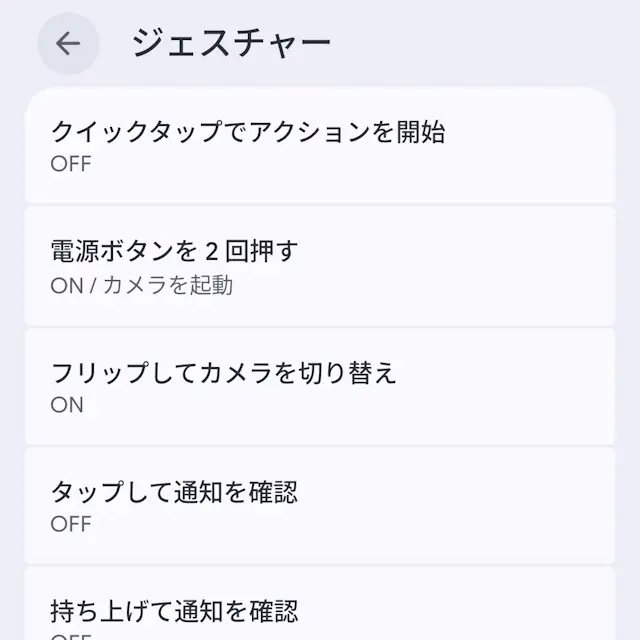
Task: Open クイックタップでアクションを開始 setting
Action: [320, 146]
